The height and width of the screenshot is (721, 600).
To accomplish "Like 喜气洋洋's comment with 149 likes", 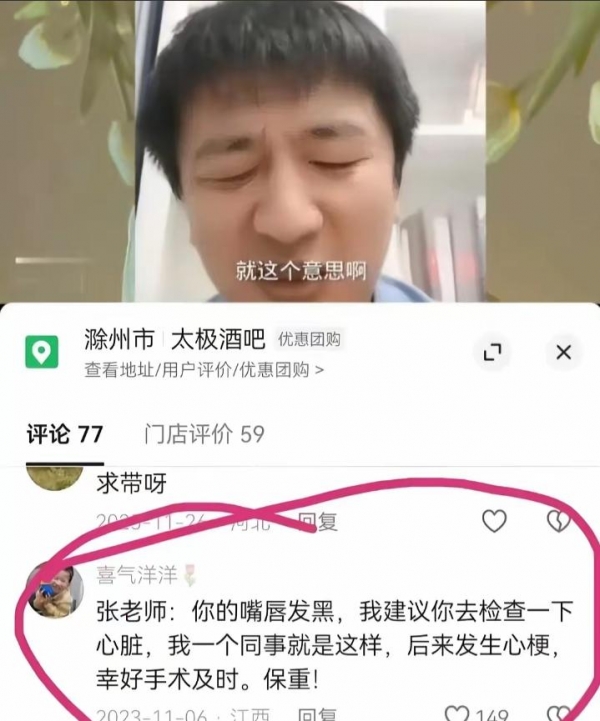I will click(457, 714).
